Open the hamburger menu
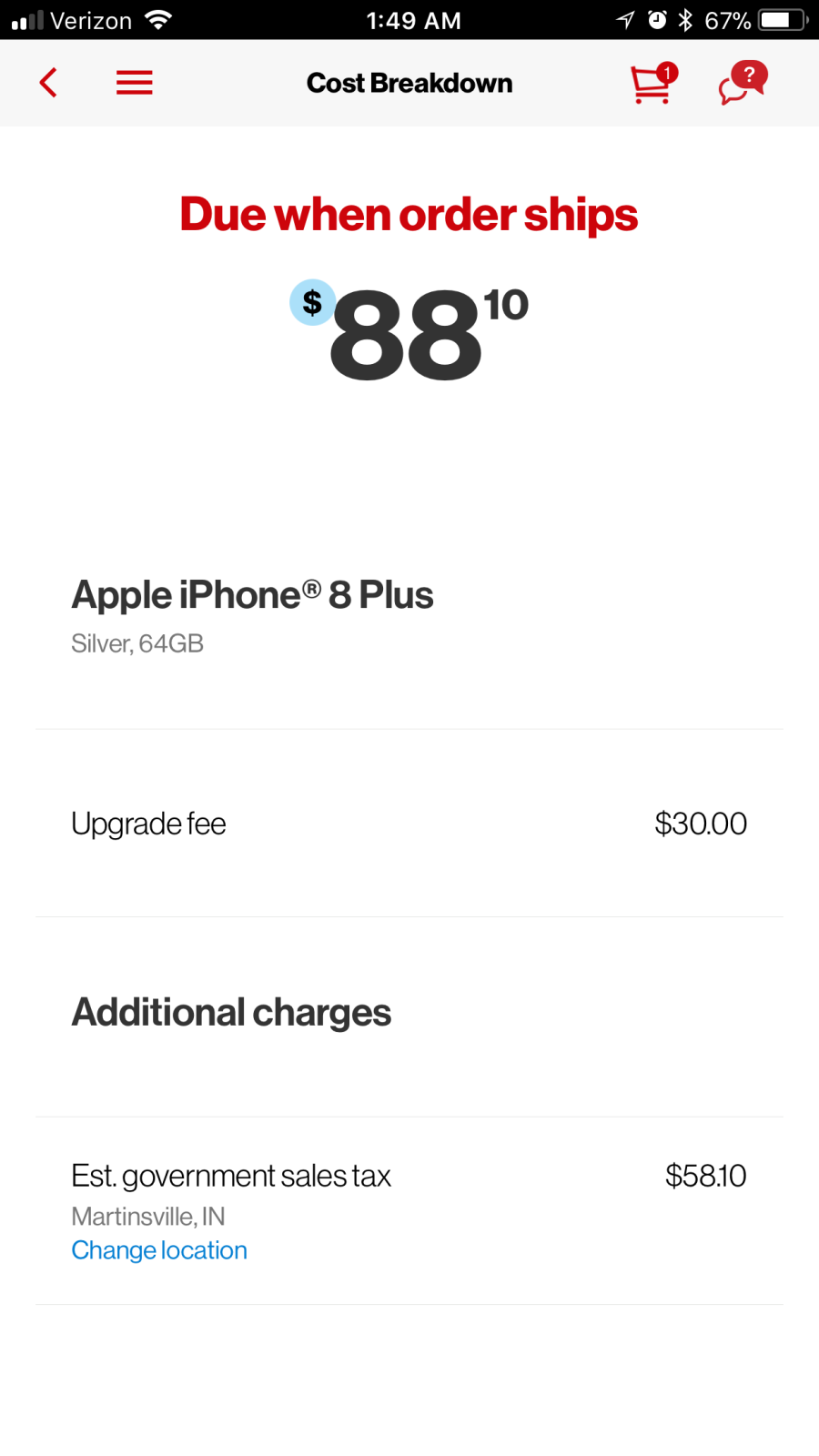This screenshot has width=819, height=1456. coord(134,83)
